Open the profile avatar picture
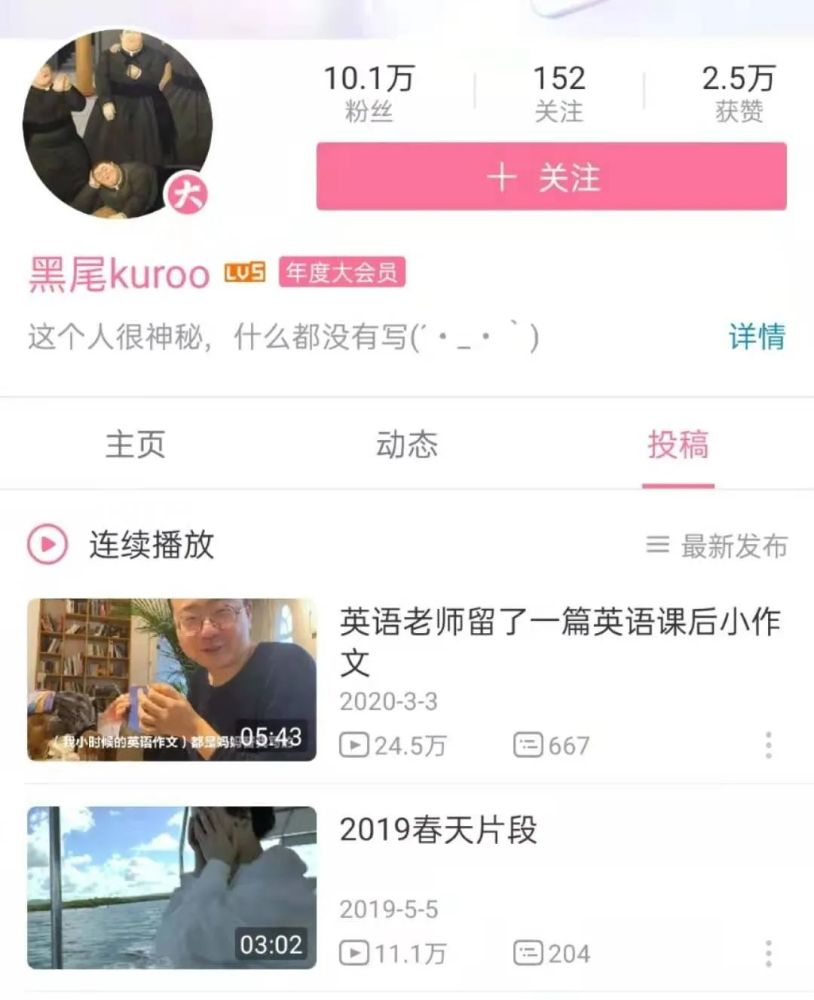814x1000 pixels. click(x=116, y=124)
